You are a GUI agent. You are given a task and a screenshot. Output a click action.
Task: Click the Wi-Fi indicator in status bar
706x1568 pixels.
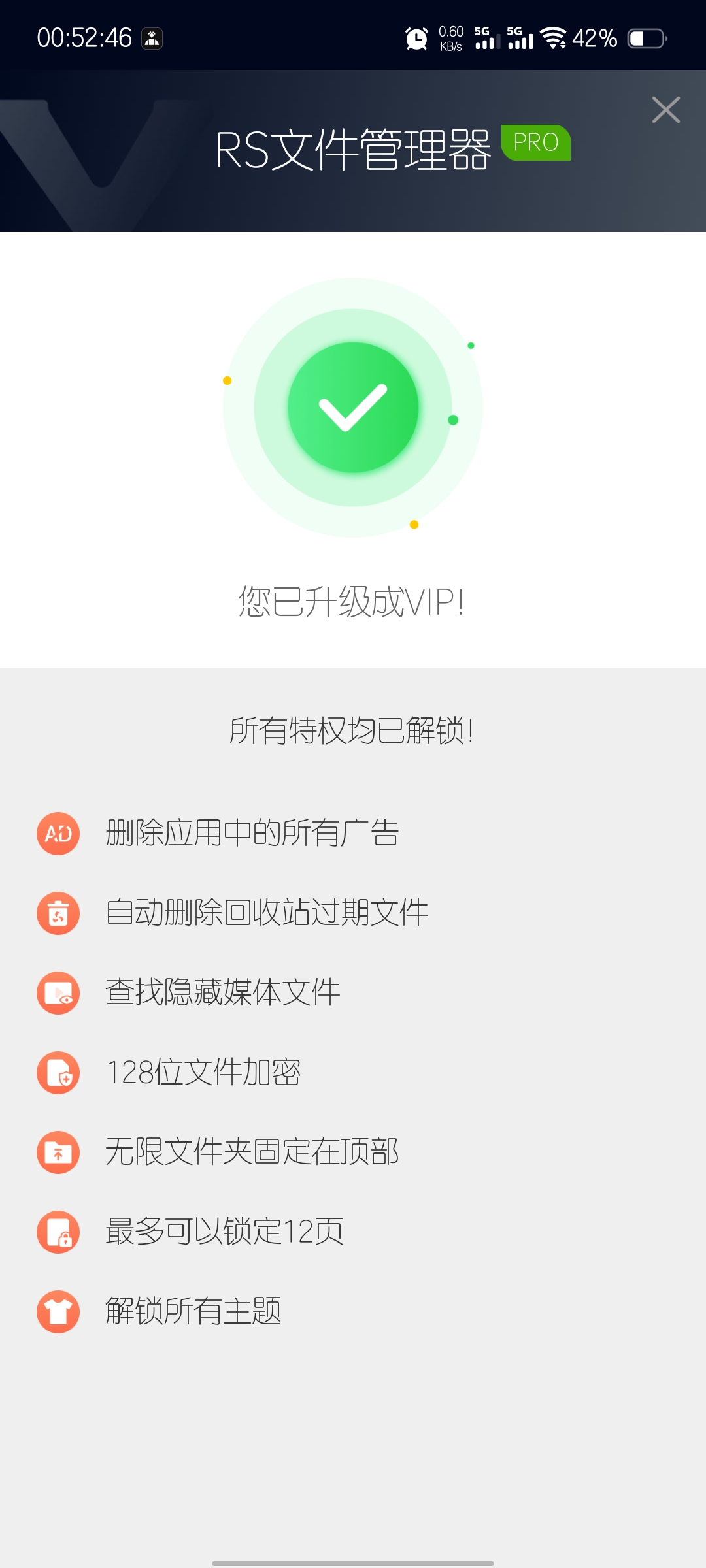click(554, 39)
